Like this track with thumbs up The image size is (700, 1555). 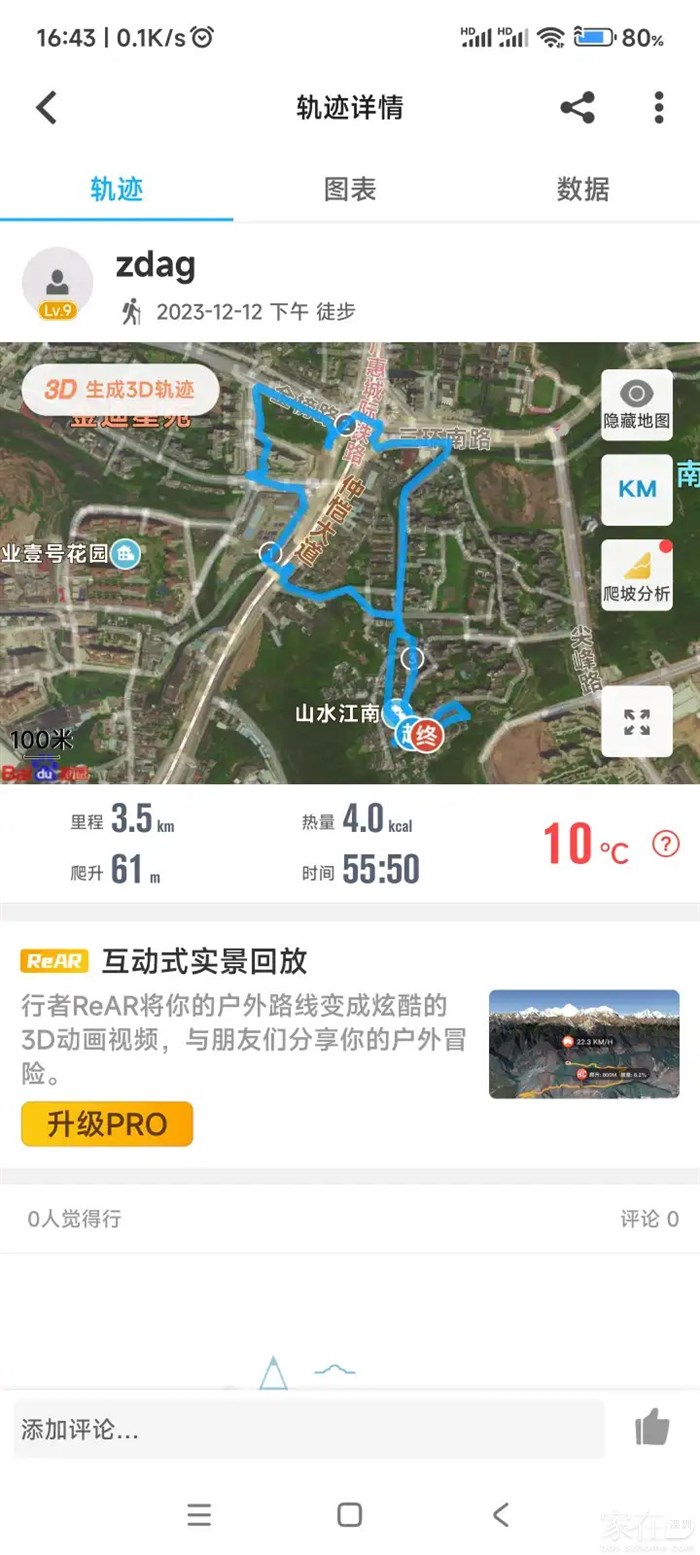[x=652, y=1428]
